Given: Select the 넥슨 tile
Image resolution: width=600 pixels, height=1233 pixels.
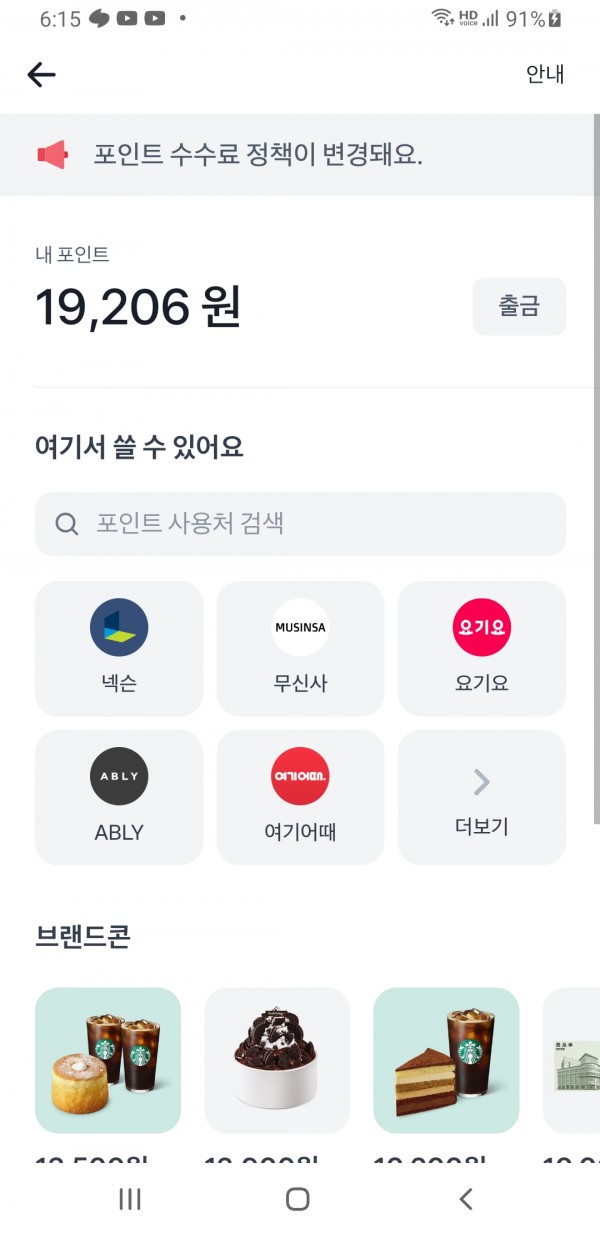Looking at the screenshot, I should tap(119, 648).
